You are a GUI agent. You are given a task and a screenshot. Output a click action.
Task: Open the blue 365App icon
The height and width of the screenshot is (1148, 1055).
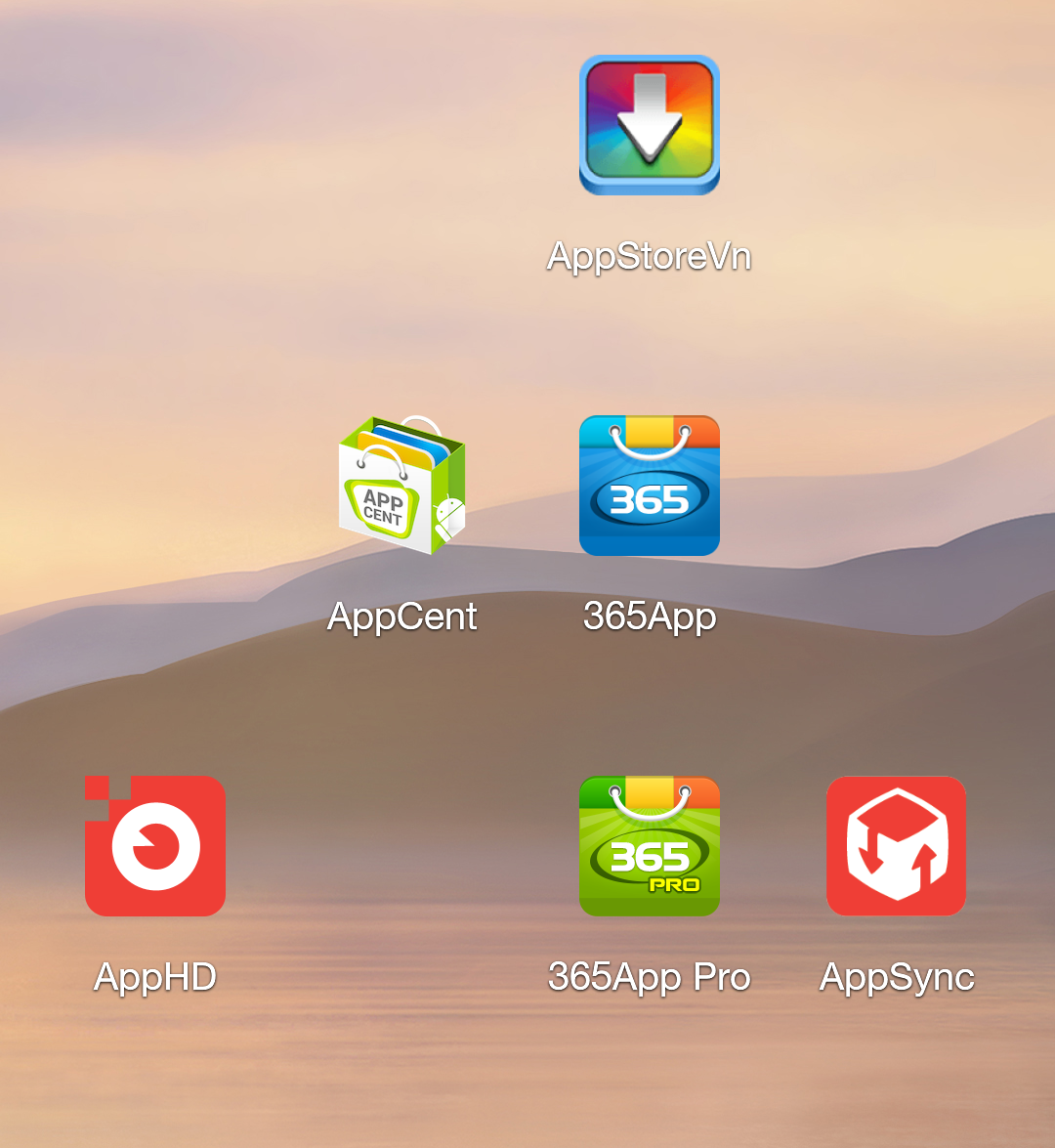coord(650,486)
